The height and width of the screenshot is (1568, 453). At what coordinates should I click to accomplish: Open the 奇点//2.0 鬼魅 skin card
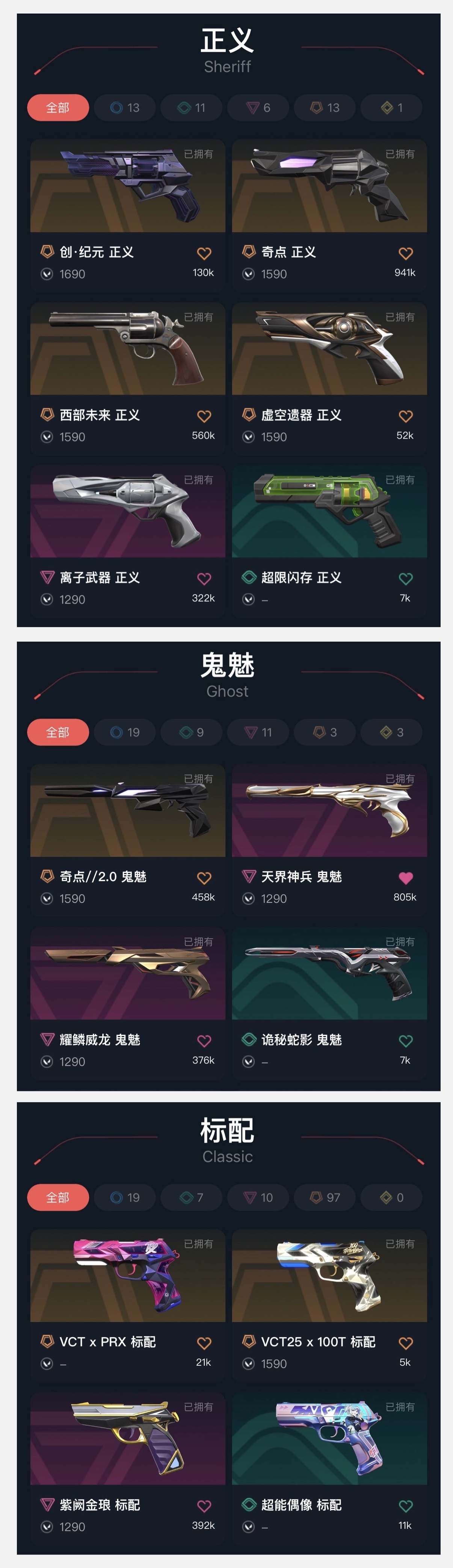[128, 811]
